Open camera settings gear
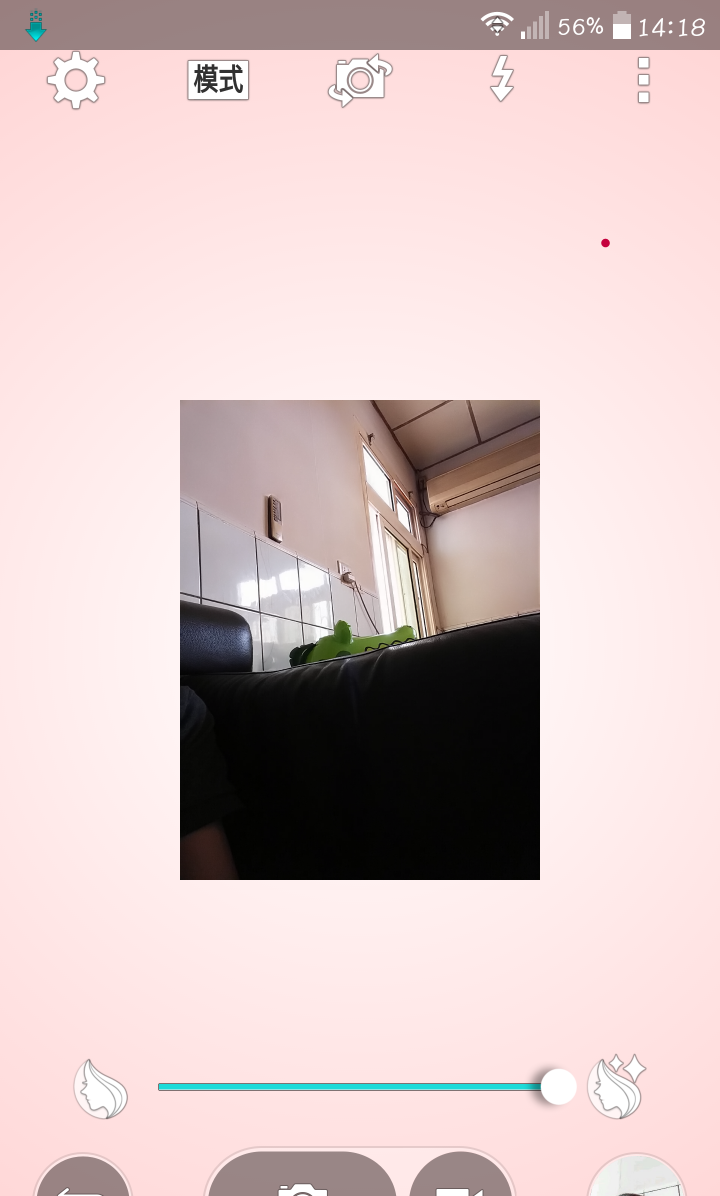Viewport: 720px width, 1196px height. (76, 81)
